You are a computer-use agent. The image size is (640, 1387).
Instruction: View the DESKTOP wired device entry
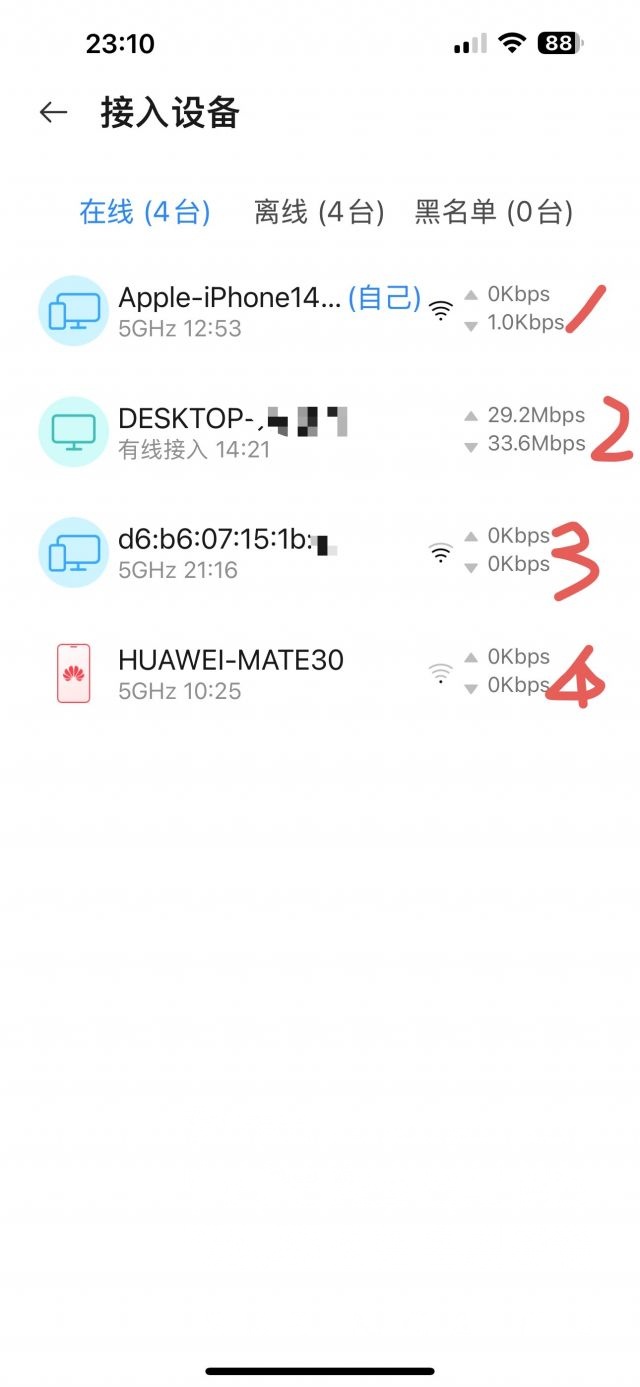[x=320, y=431]
